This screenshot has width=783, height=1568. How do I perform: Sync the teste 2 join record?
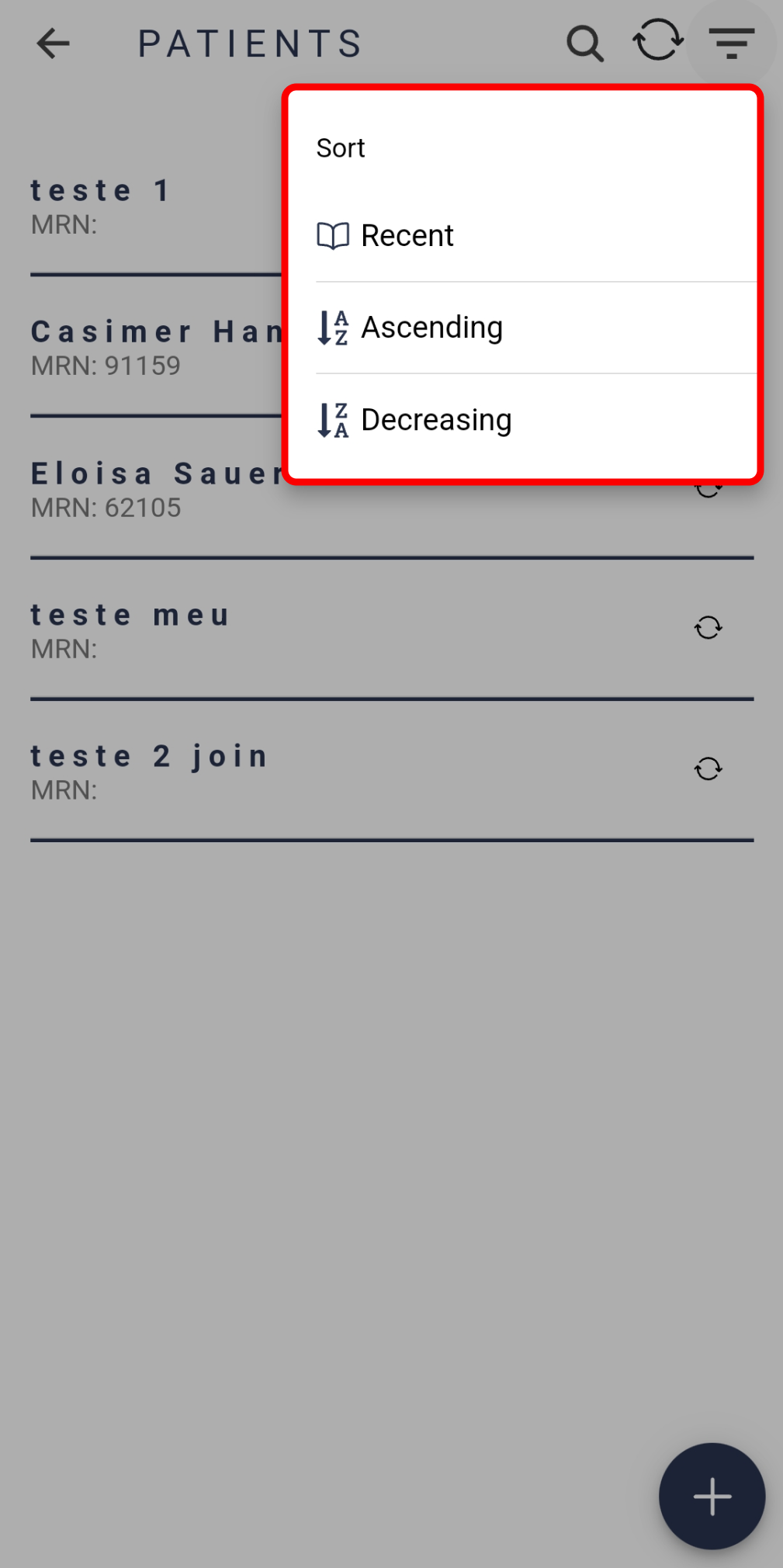coord(708,768)
